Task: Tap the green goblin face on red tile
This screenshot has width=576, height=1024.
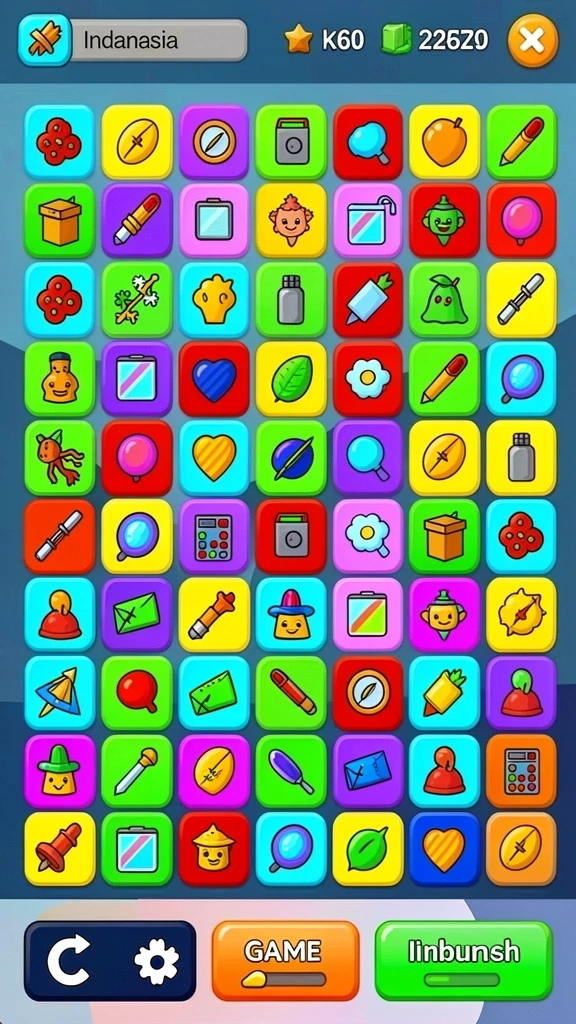Action: tap(445, 221)
